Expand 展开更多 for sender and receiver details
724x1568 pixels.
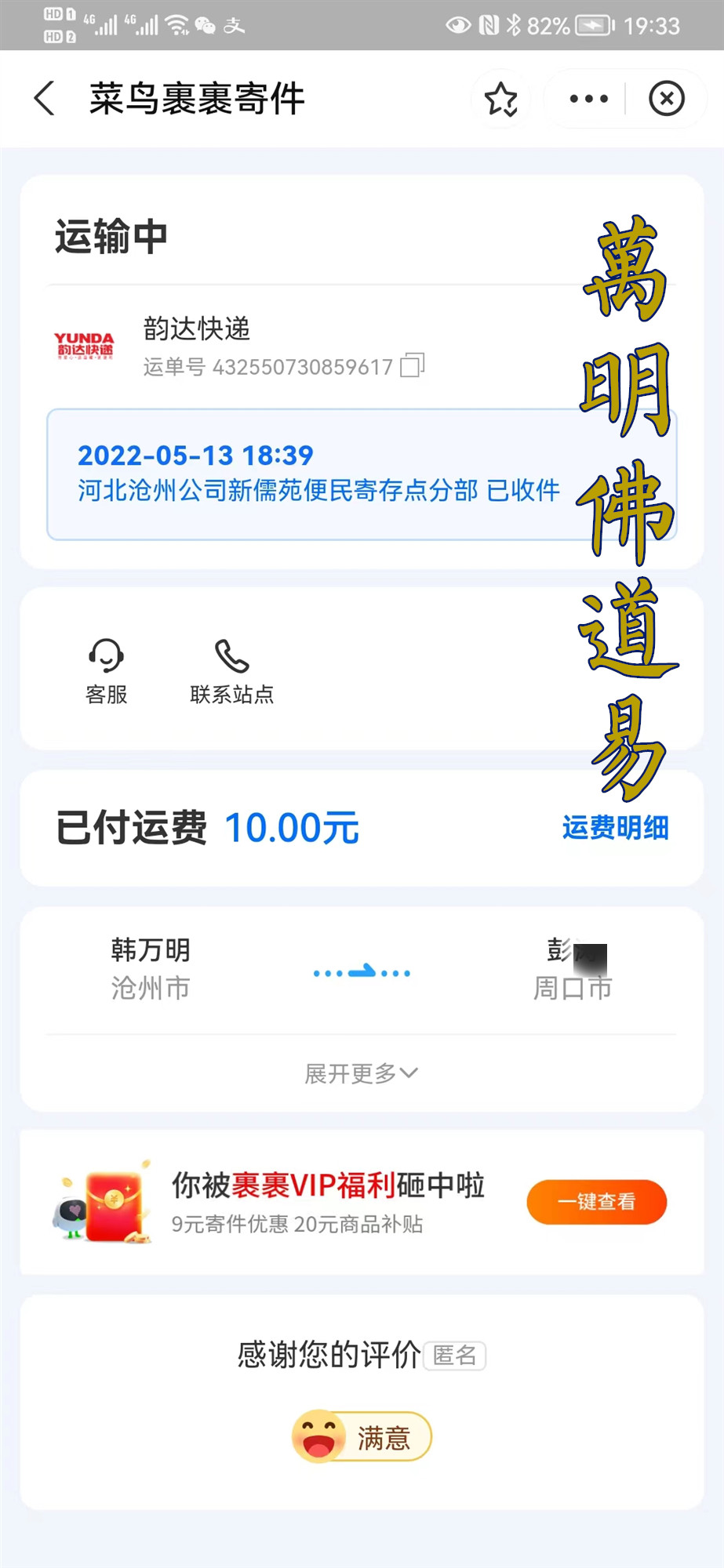click(x=362, y=1073)
